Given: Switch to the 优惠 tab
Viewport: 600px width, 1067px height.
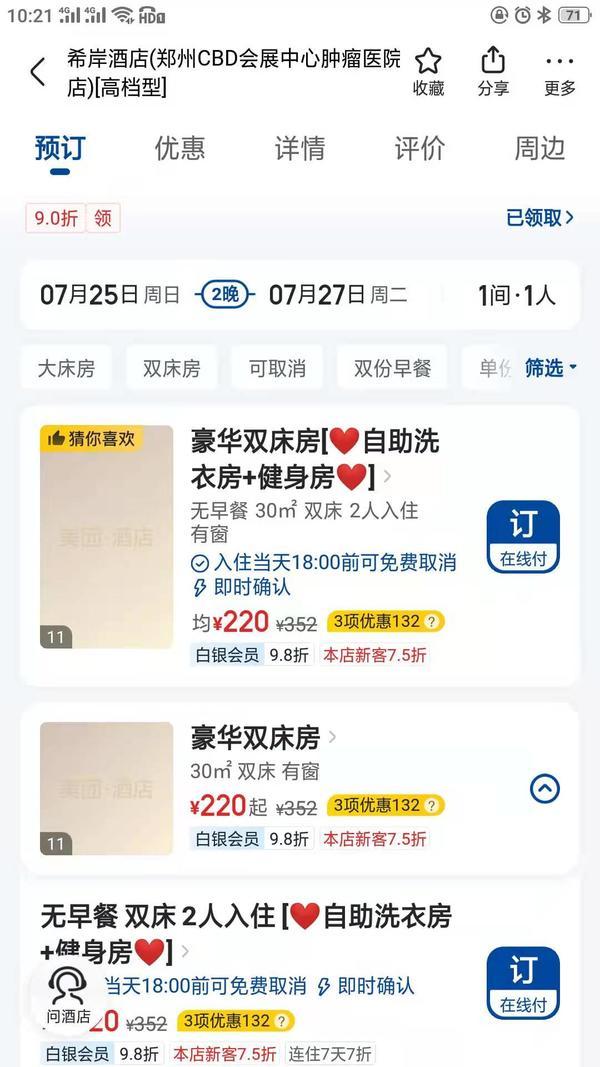Looking at the screenshot, I should [x=180, y=149].
